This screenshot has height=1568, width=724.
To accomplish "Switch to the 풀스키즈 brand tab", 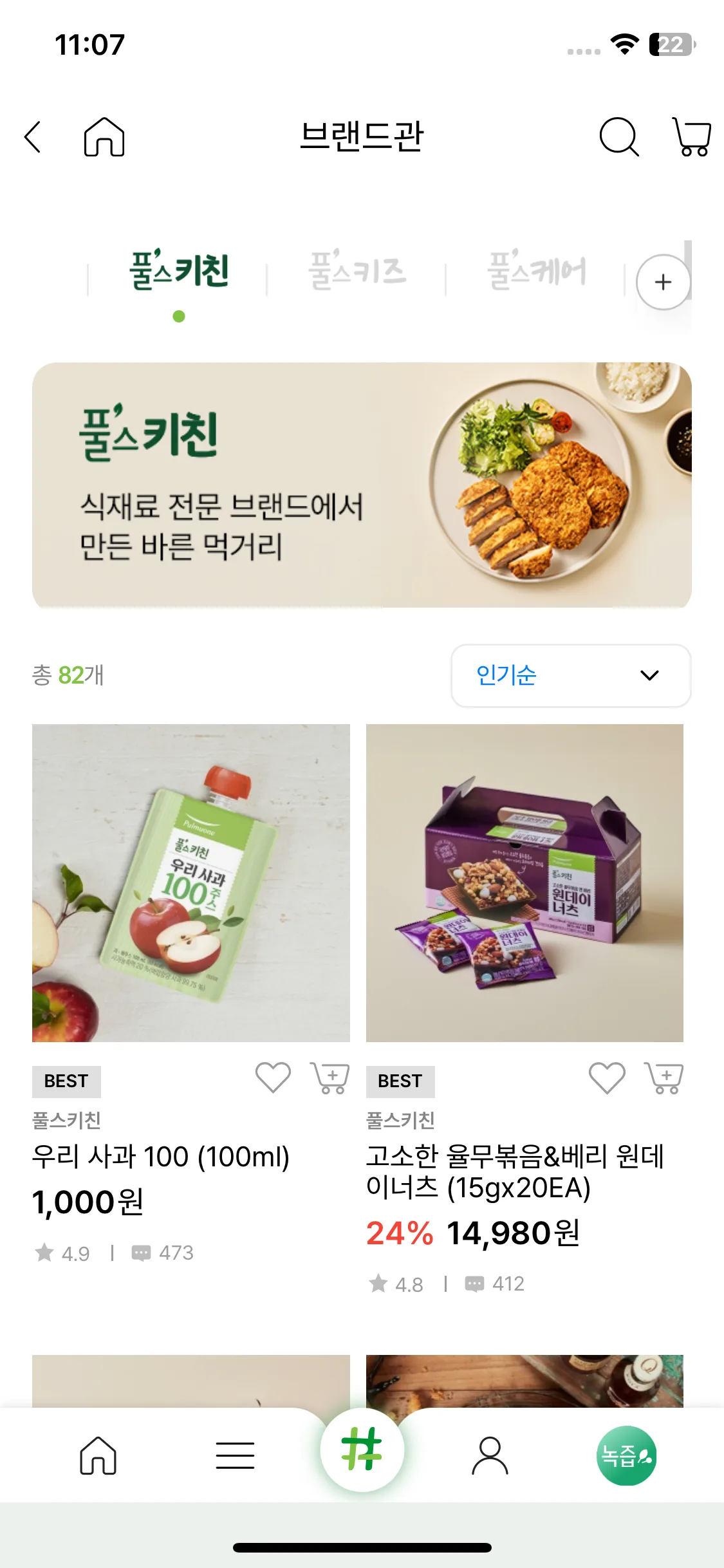I will (x=357, y=271).
